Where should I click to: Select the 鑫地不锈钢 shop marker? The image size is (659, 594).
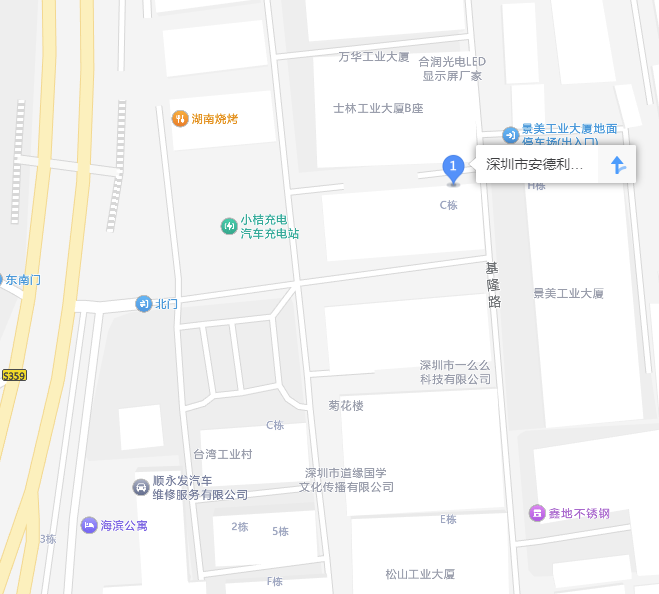[x=537, y=513]
